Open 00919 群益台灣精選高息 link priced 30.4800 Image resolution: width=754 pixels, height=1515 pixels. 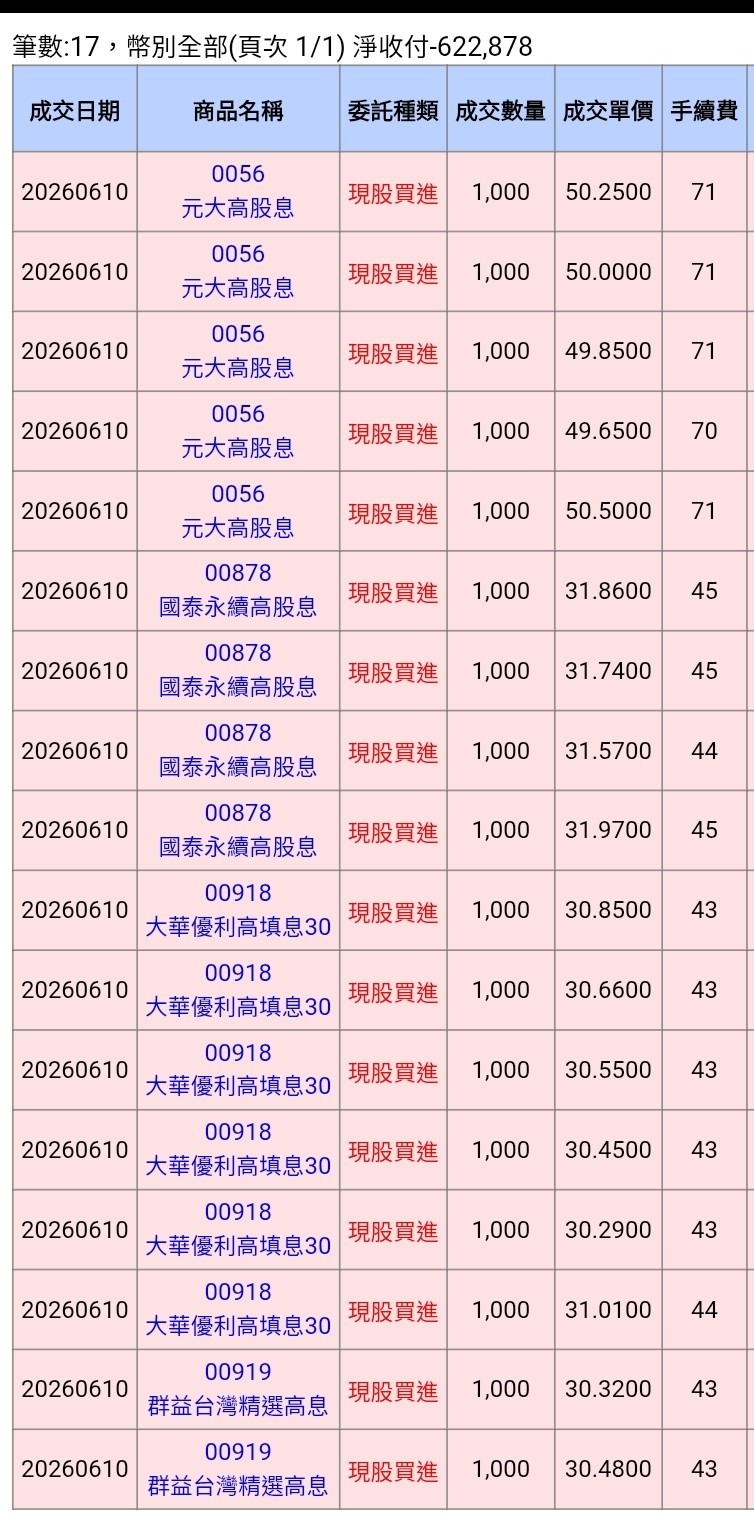(238, 1469)
